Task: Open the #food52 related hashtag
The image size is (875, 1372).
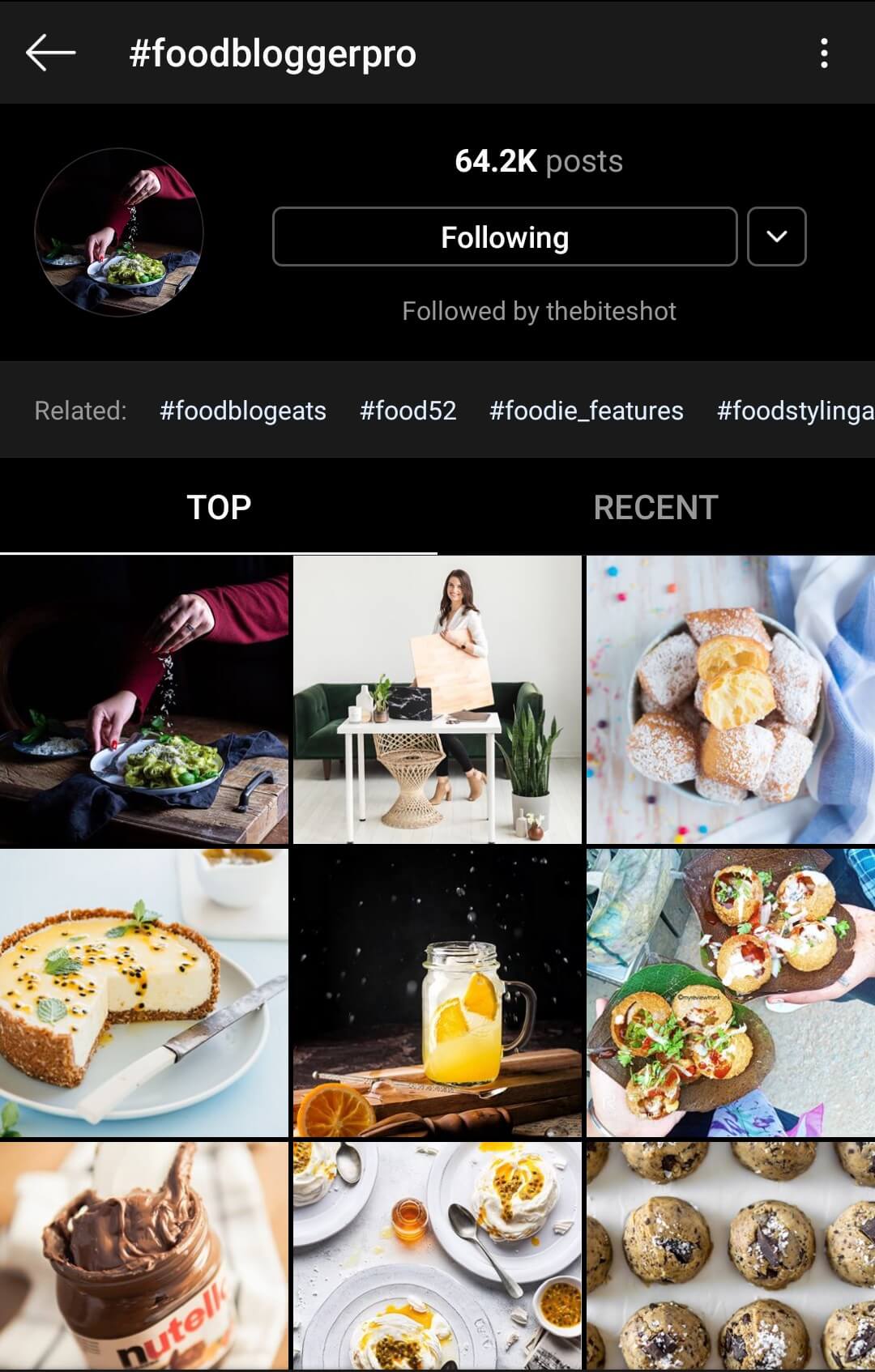Action: tap(409, 411)
